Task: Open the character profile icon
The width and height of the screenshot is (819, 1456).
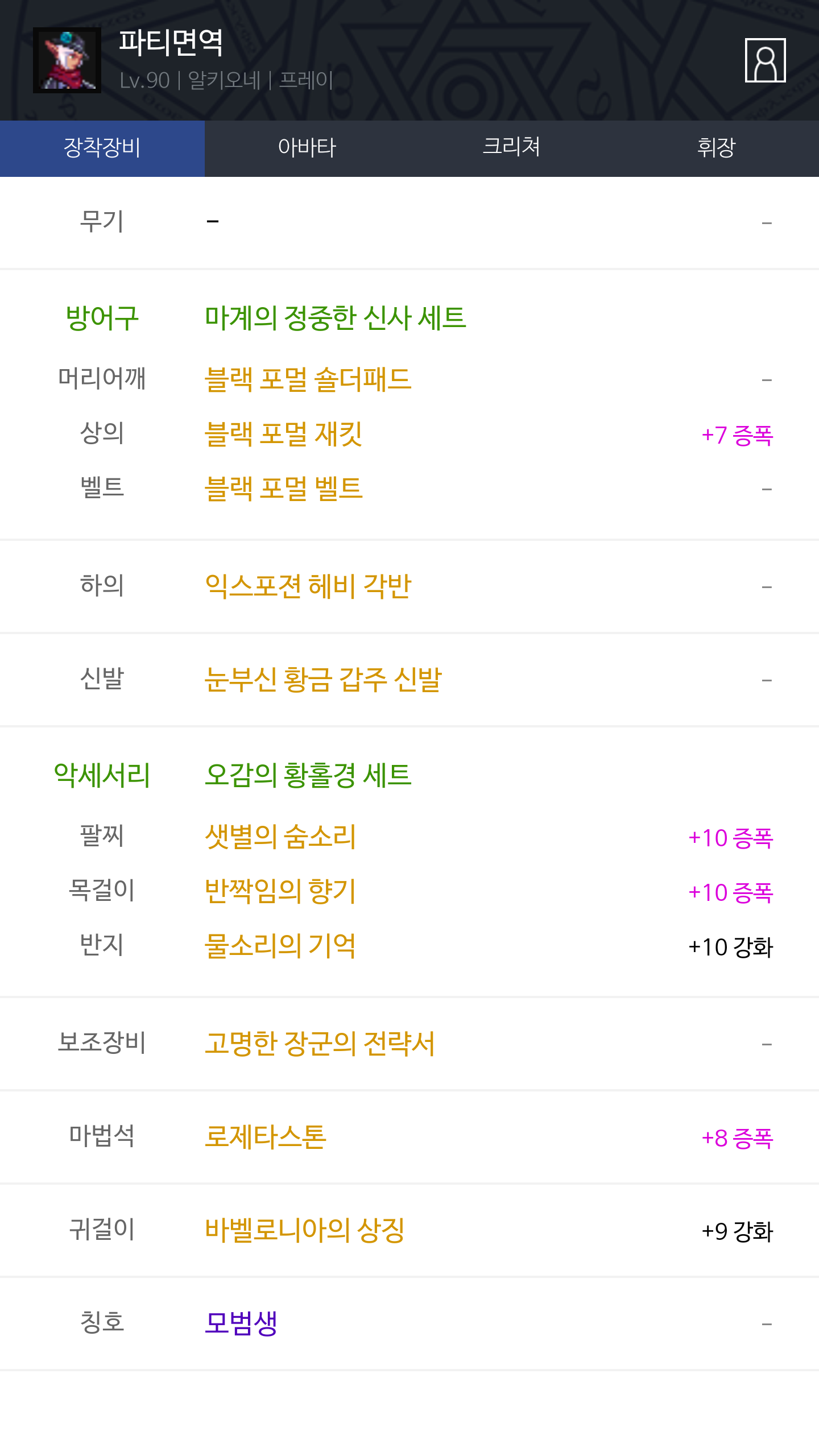Action: (765, 60)
